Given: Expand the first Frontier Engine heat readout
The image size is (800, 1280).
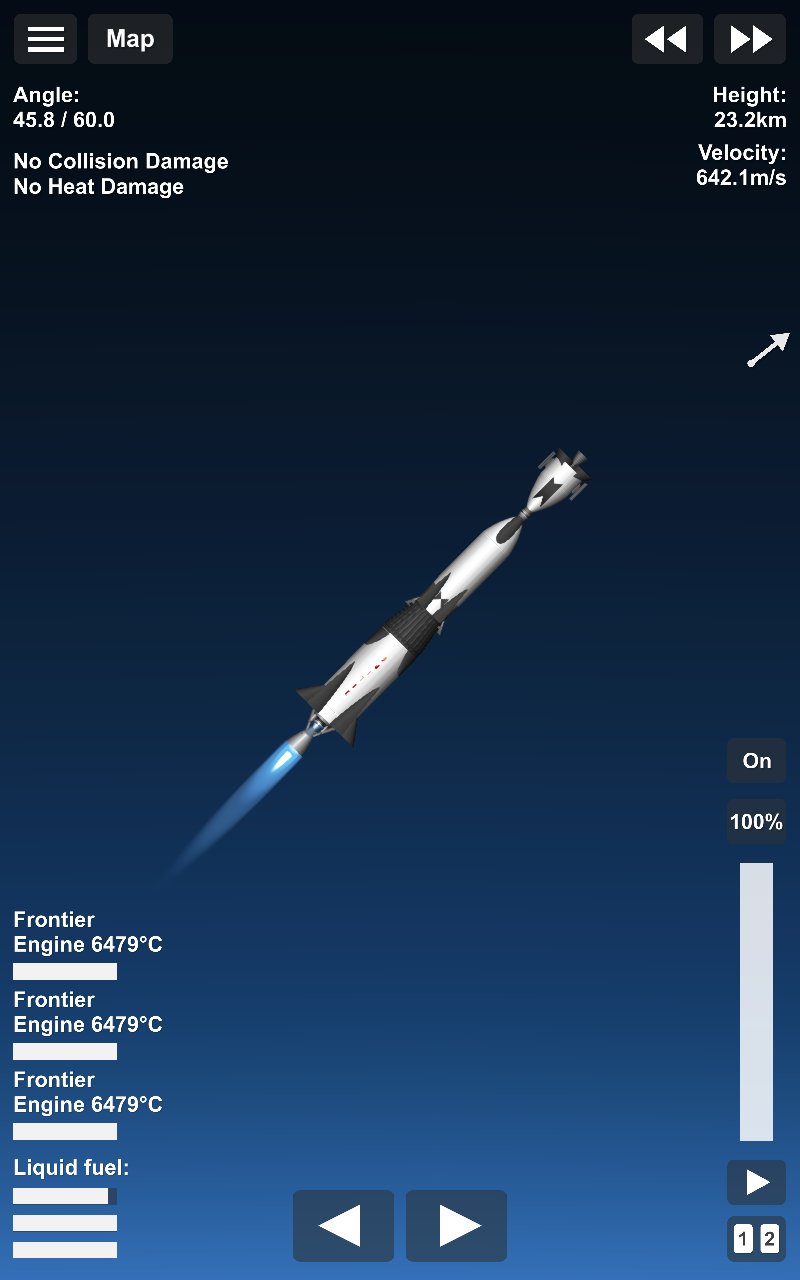Looking at the screenshot, I should pyautogui.click(x=87, y=932).
